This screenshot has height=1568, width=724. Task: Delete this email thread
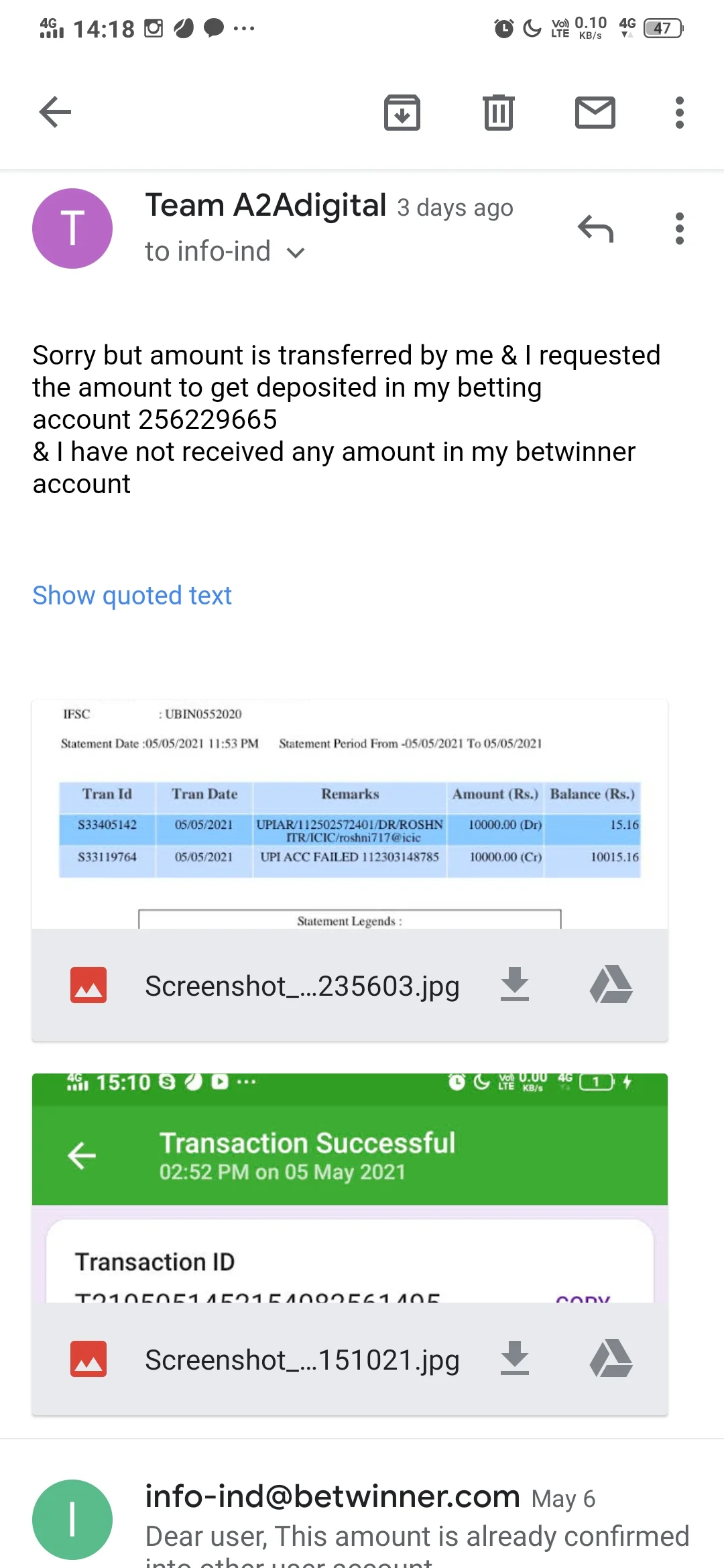[x=498, y=112]
